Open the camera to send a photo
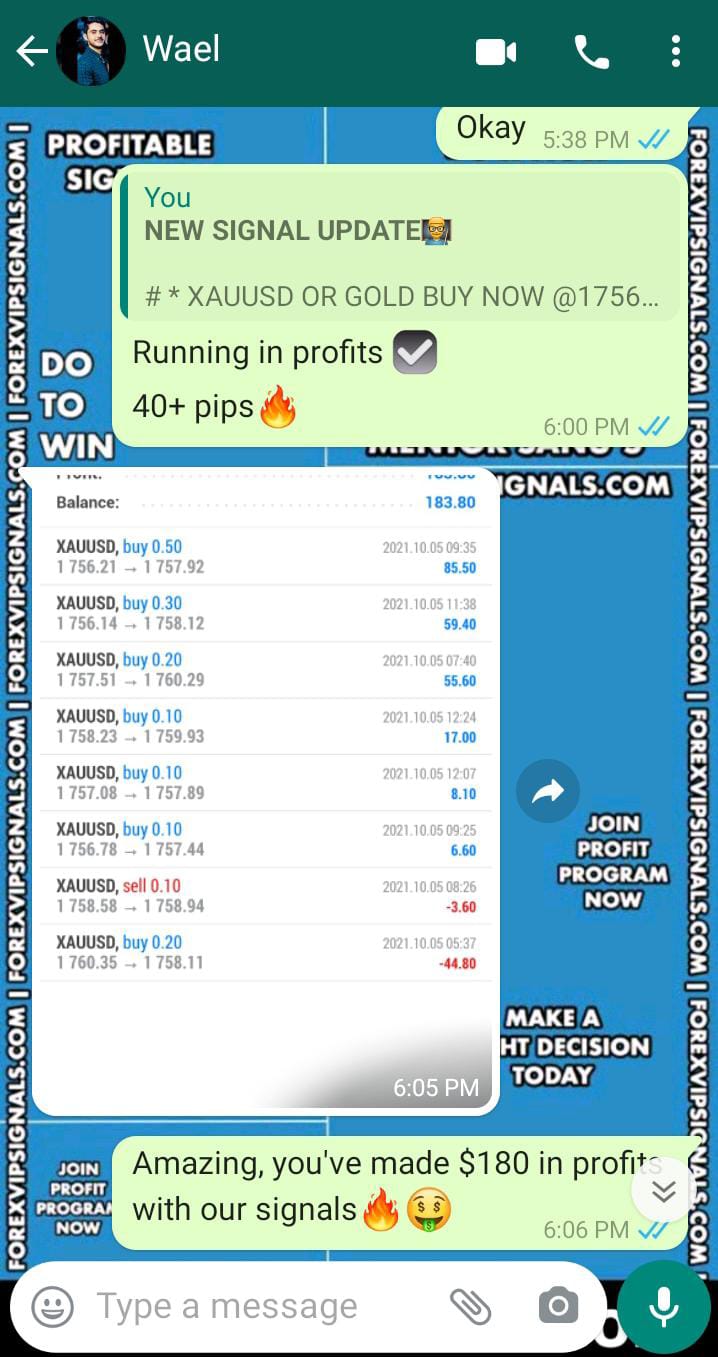Image resolution: width=718 pixels, height=1357 pixels. 558,1306
